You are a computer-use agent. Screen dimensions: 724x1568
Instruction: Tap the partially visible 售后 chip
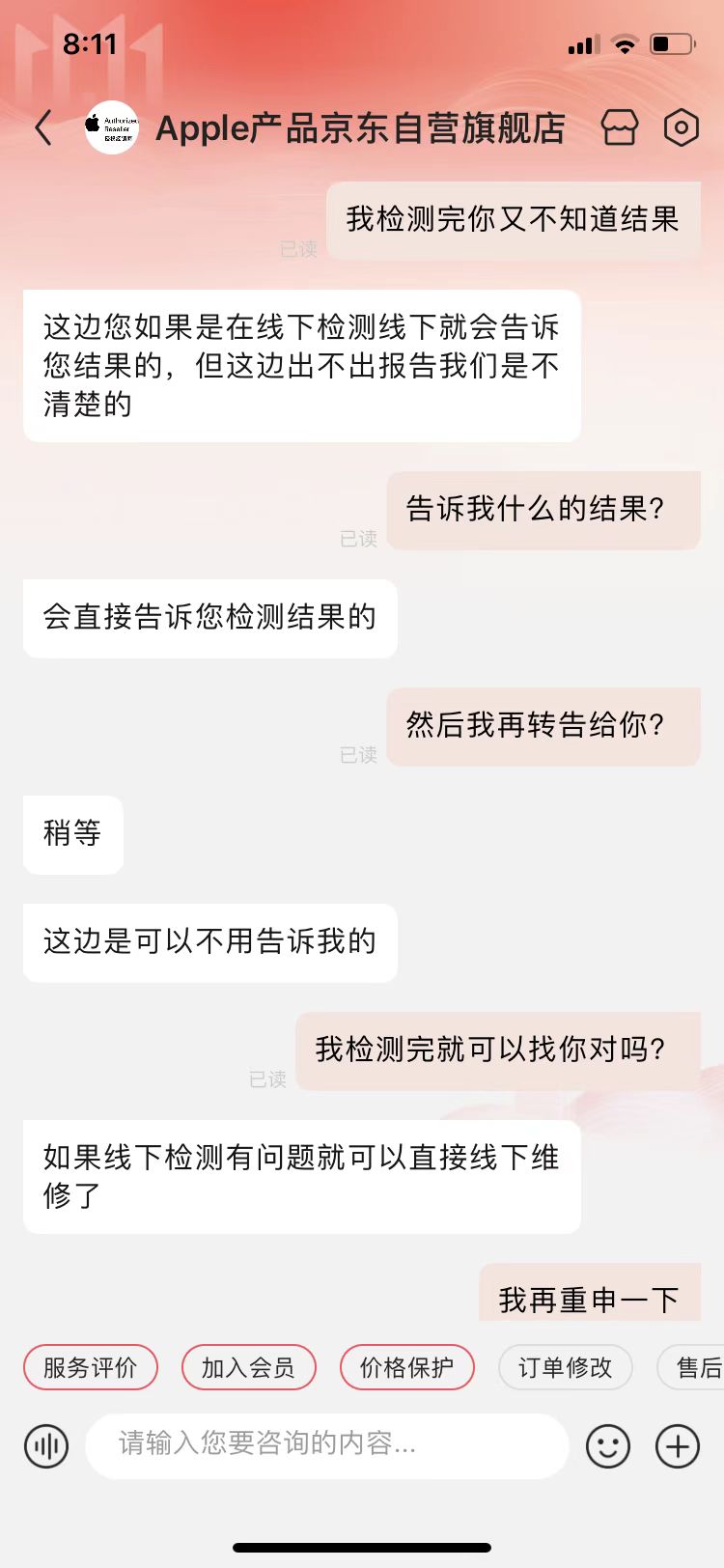(x=697, y=1367)
